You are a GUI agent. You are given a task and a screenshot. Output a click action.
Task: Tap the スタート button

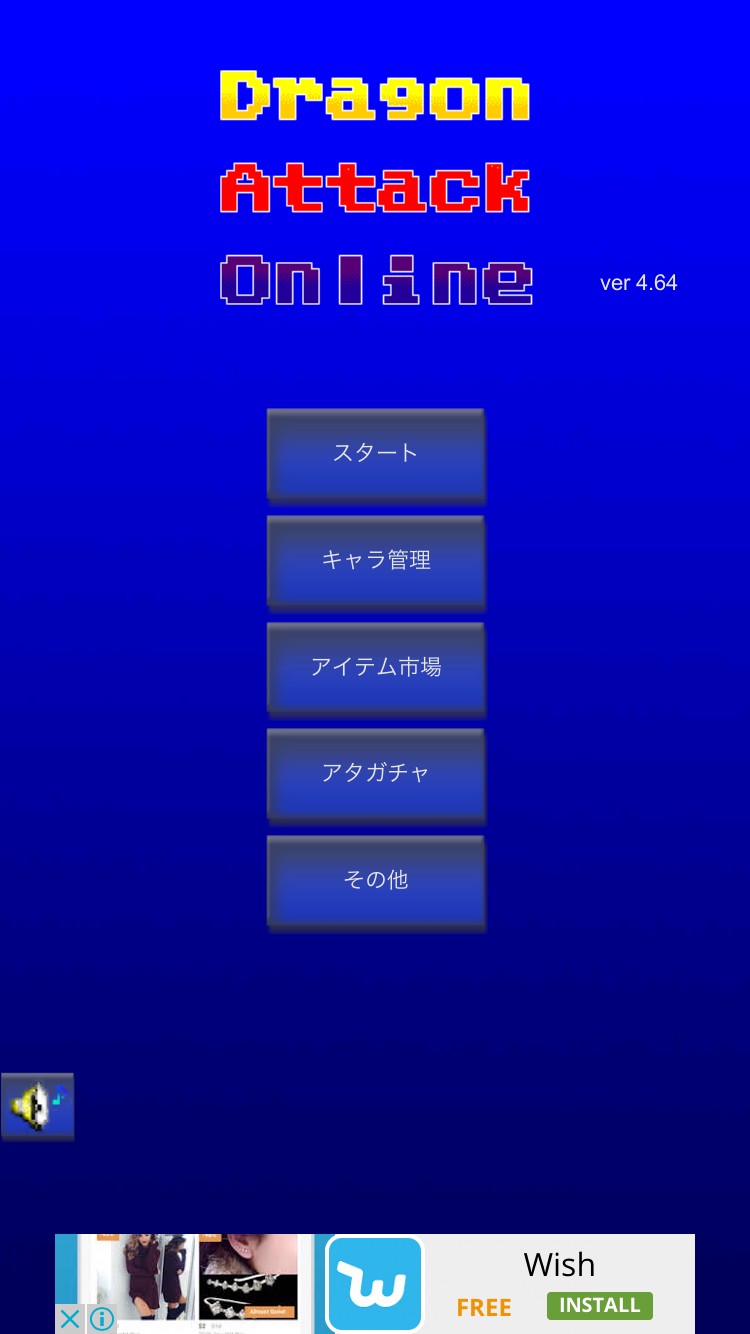coord(375,453)
